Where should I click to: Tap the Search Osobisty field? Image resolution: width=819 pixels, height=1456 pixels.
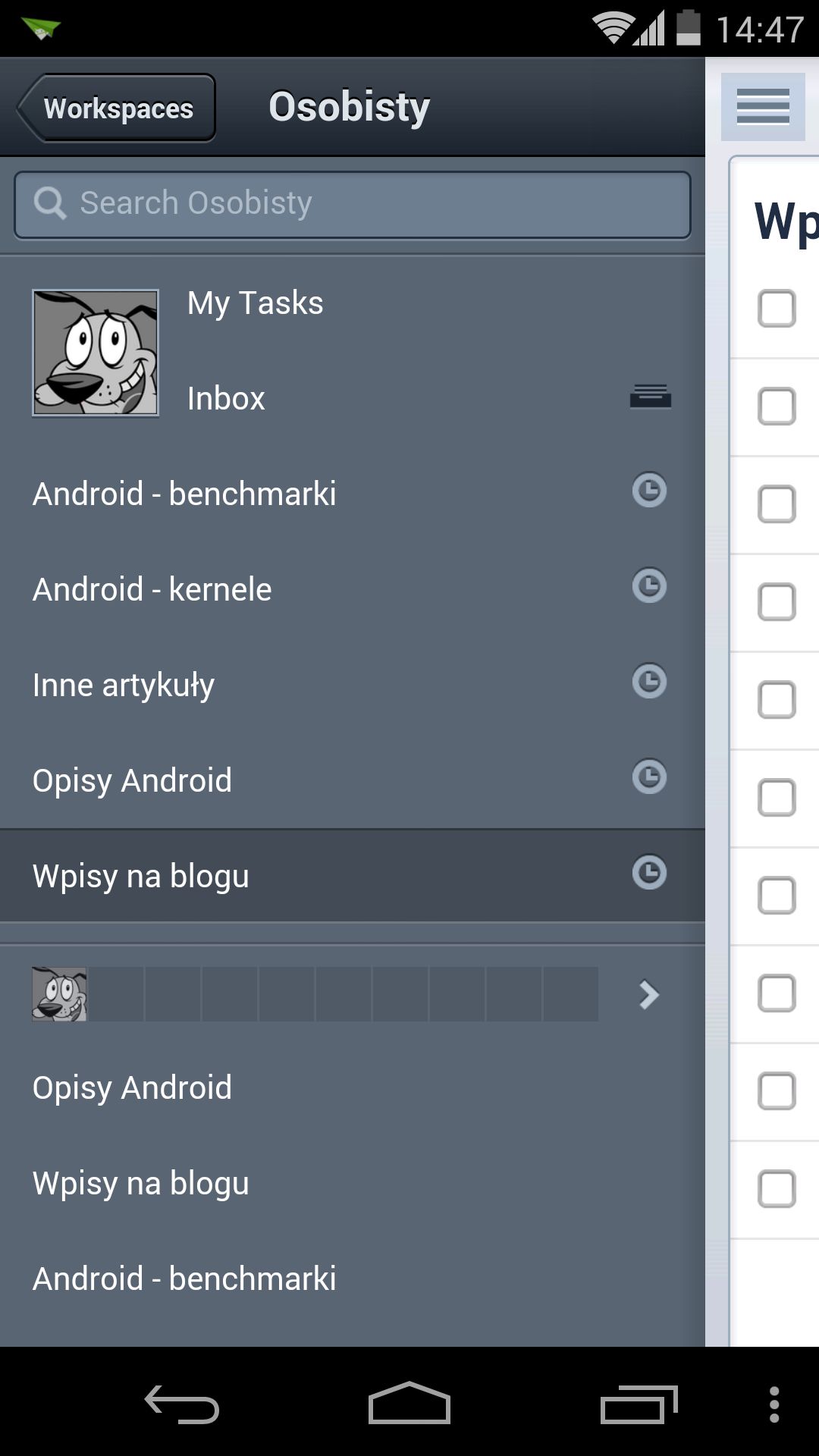point(352,205)
